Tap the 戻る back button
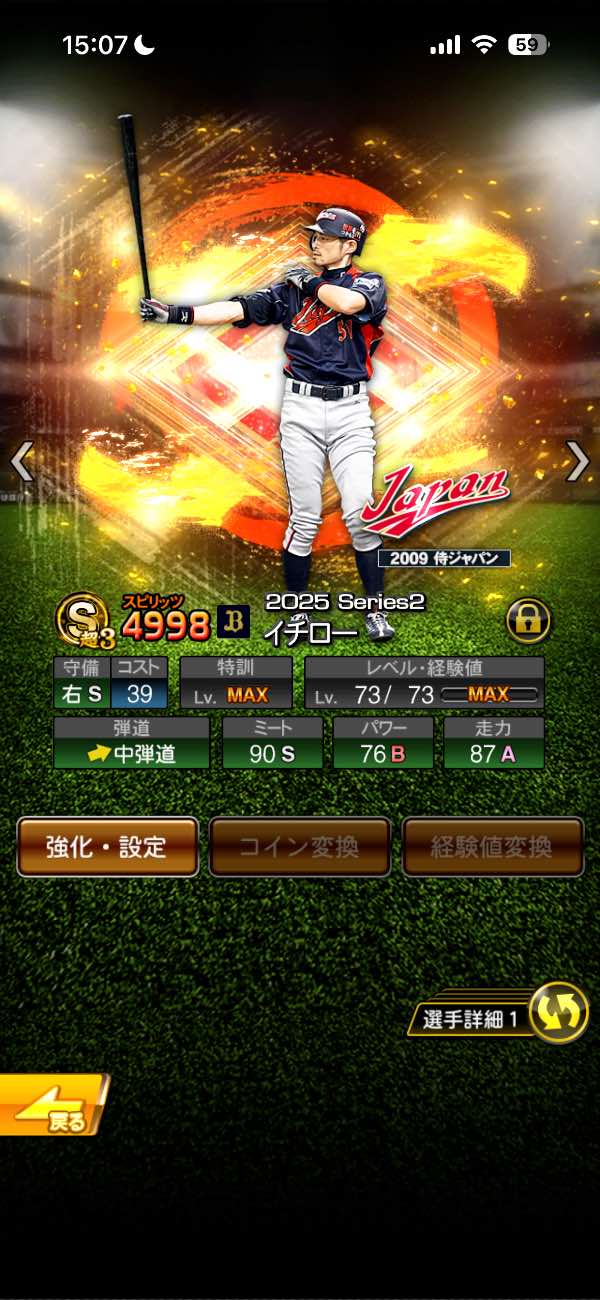Image resolution: width=600 pixels, height=1300 pixels. pos(52,1104)
